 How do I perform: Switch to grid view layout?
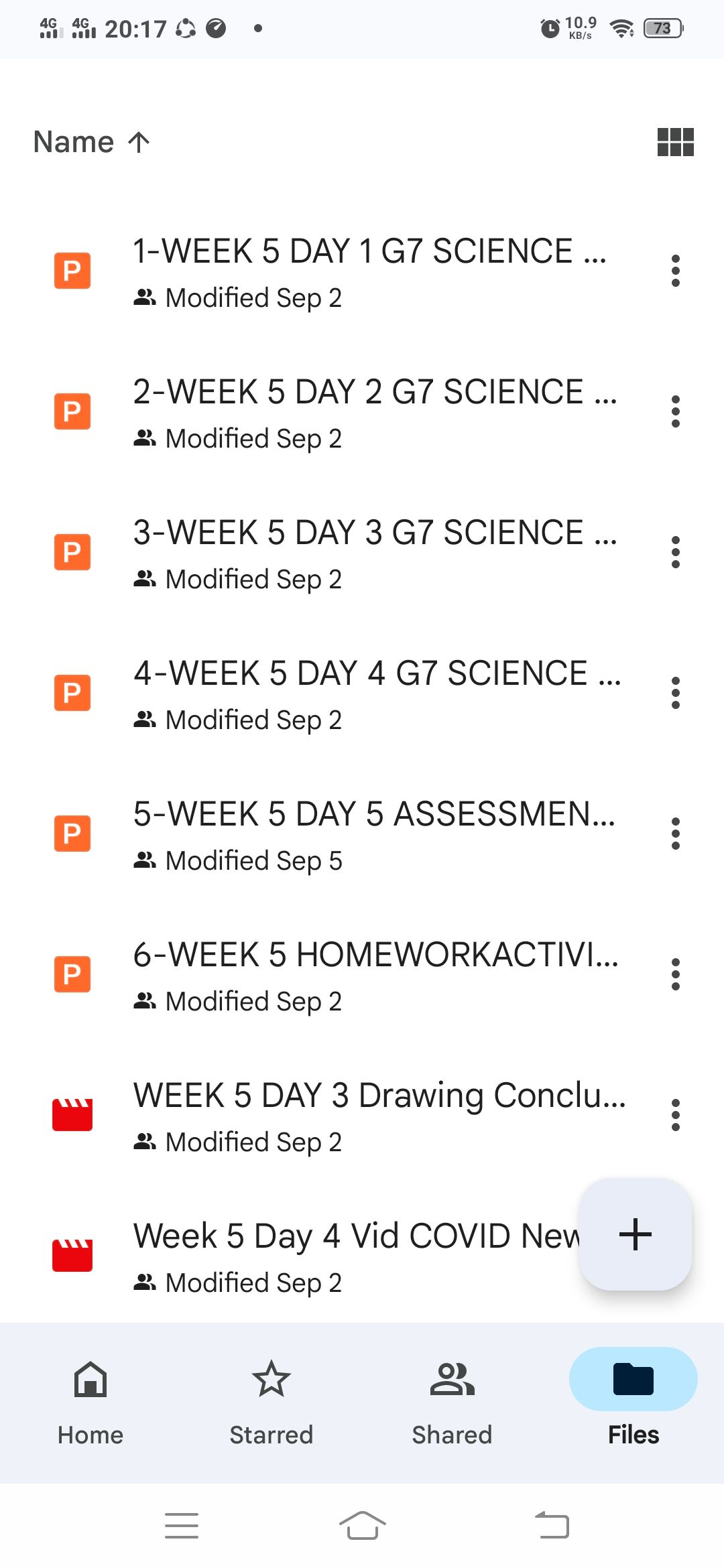click(676, 142)
